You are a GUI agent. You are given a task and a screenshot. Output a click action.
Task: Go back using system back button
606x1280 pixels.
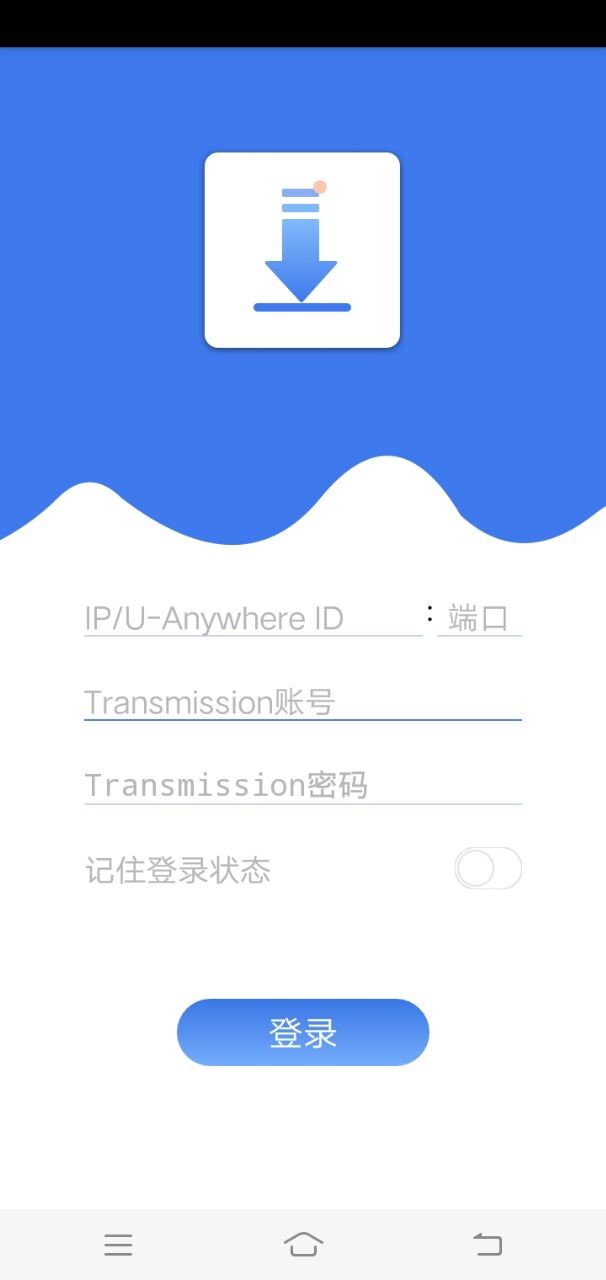click(x=487, y=1244)
